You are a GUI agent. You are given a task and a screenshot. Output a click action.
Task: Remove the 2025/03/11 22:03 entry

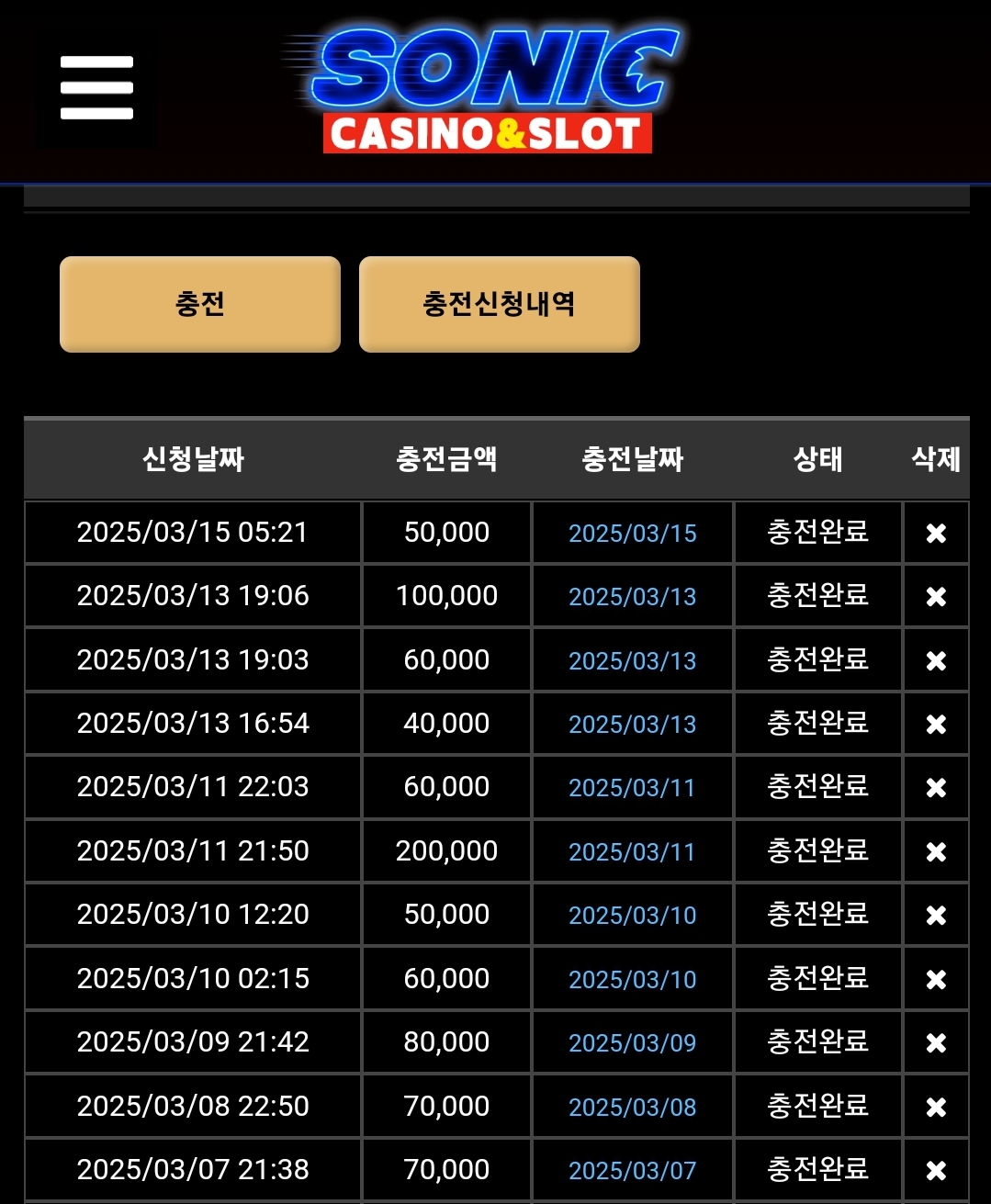936,788
